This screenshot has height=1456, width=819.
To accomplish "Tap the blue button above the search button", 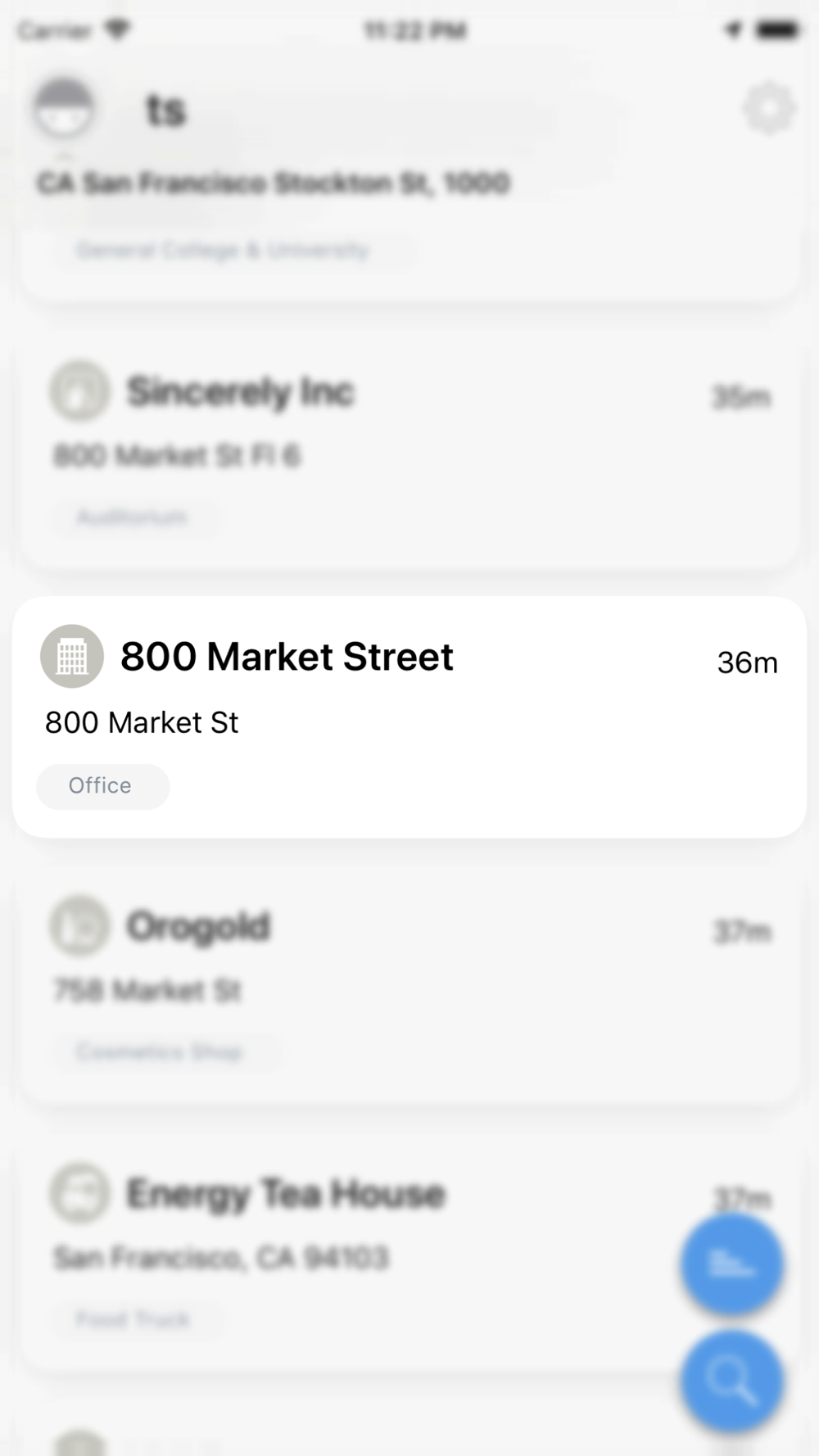I will pyautogui.click(x=731, y=1264).
